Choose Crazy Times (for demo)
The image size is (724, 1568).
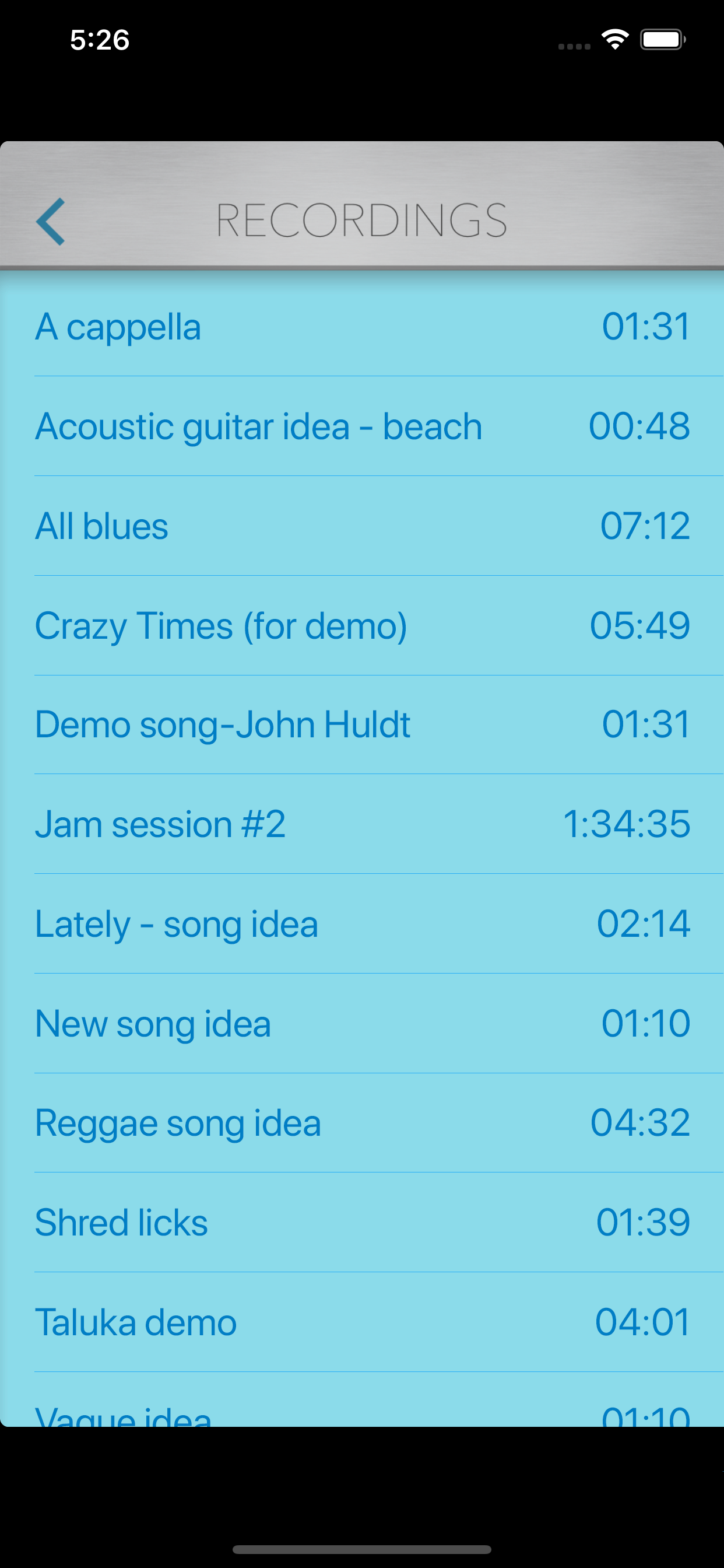pos(361,626)
